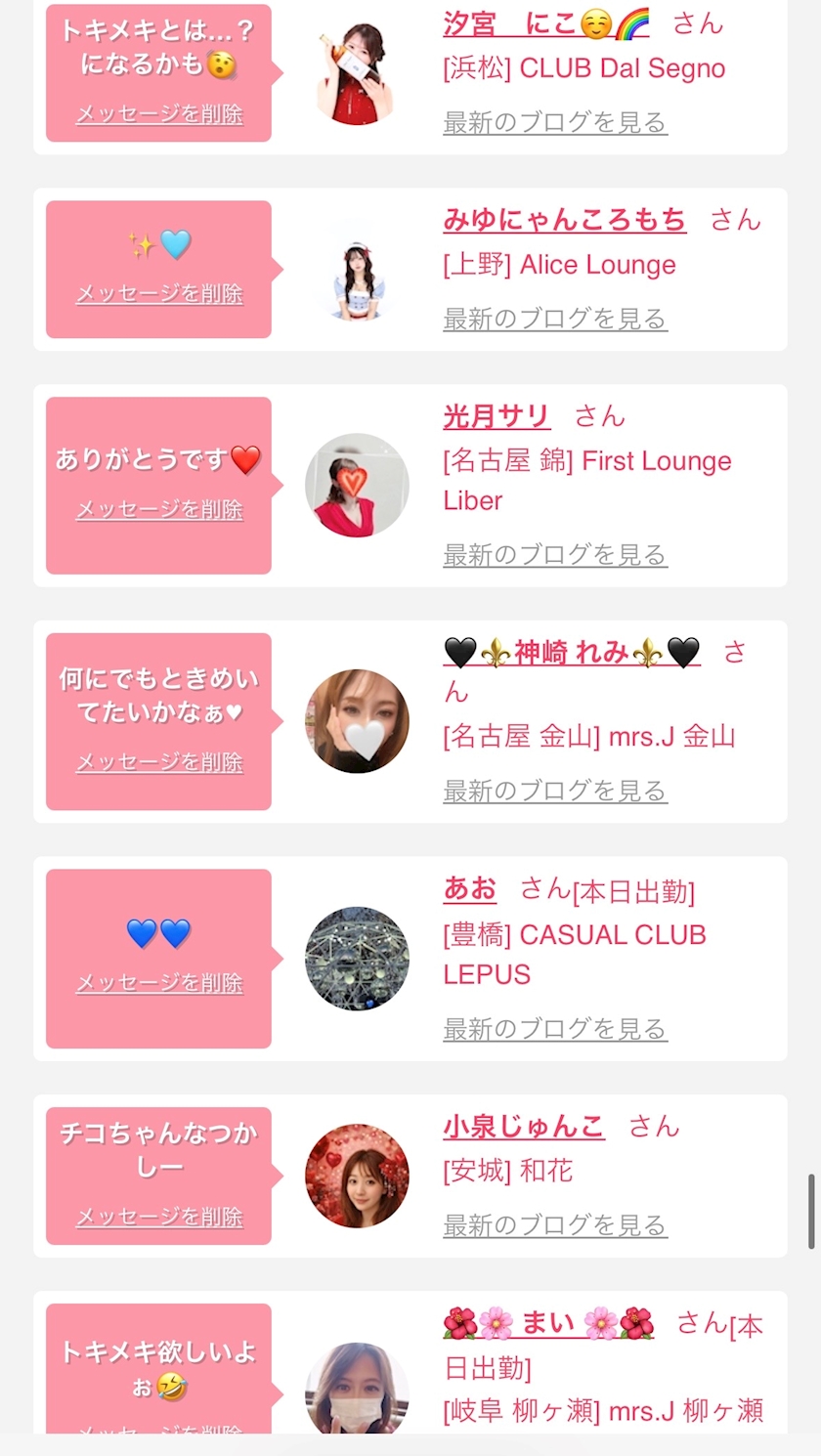View latest blog of みゆにゃんころもち

[555, 319]
